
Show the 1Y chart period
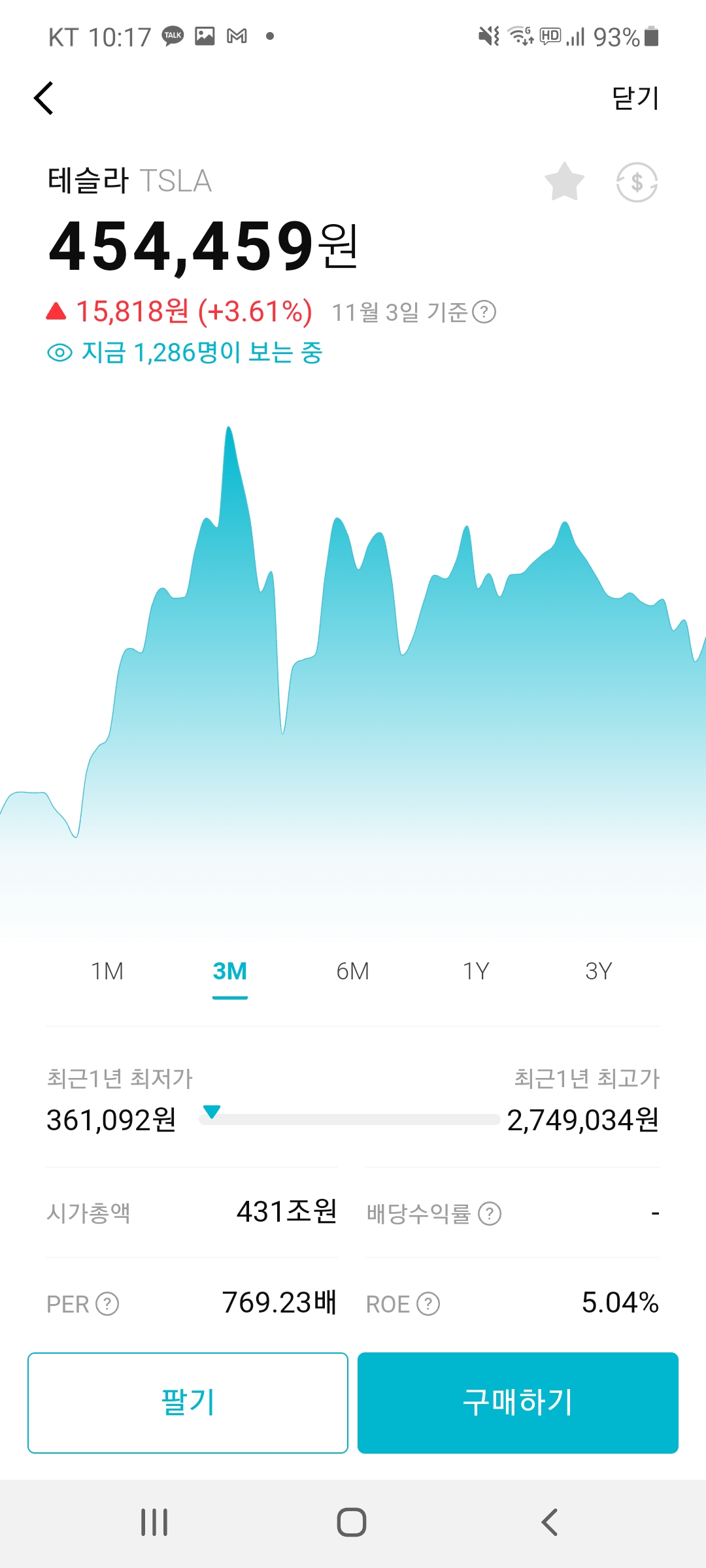click(476, 972)
